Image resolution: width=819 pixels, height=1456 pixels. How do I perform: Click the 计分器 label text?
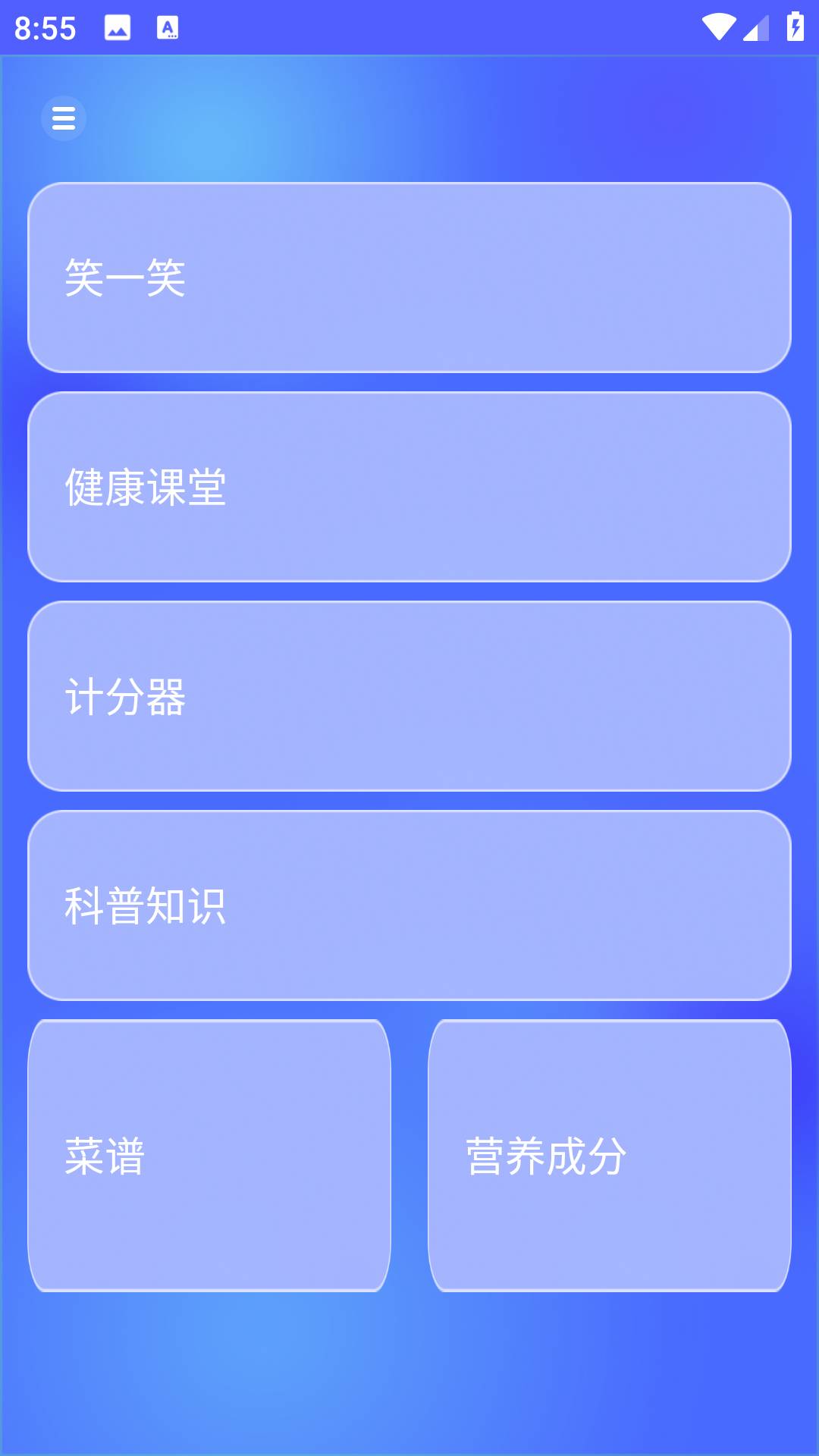tap(125, 698)
